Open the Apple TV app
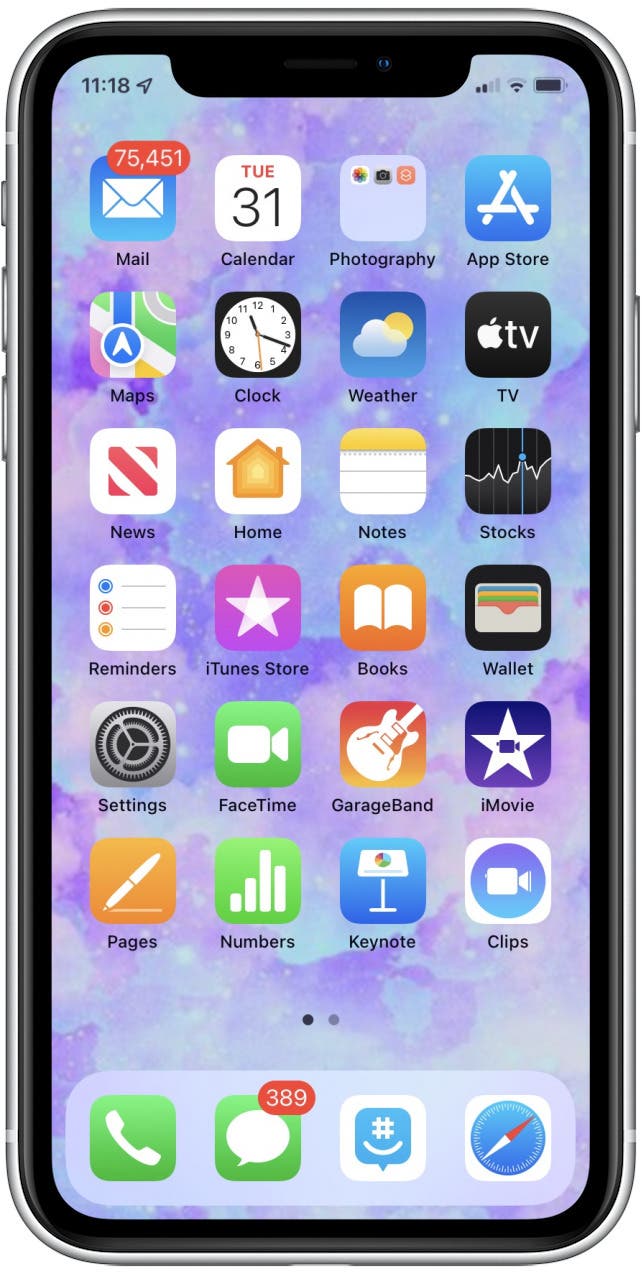Viewport: 642px width, 1274px height. click(508, 335)
